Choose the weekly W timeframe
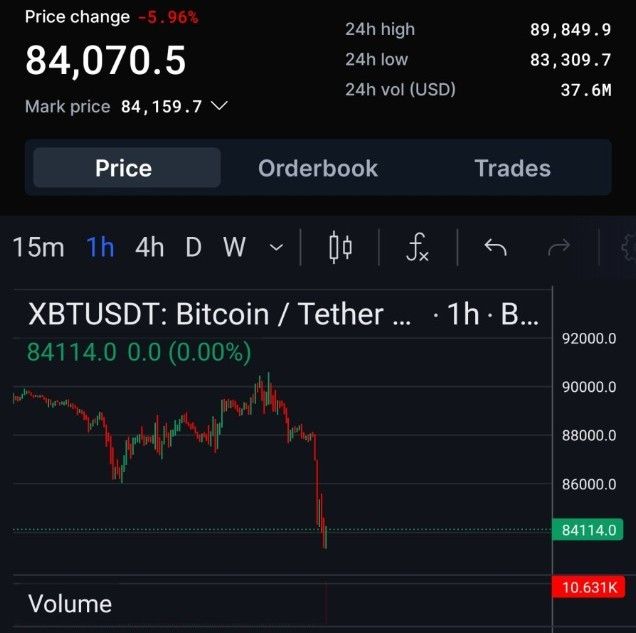Image resolution: width=636 pixels, height=633 pixels. [x=234, y=248]
